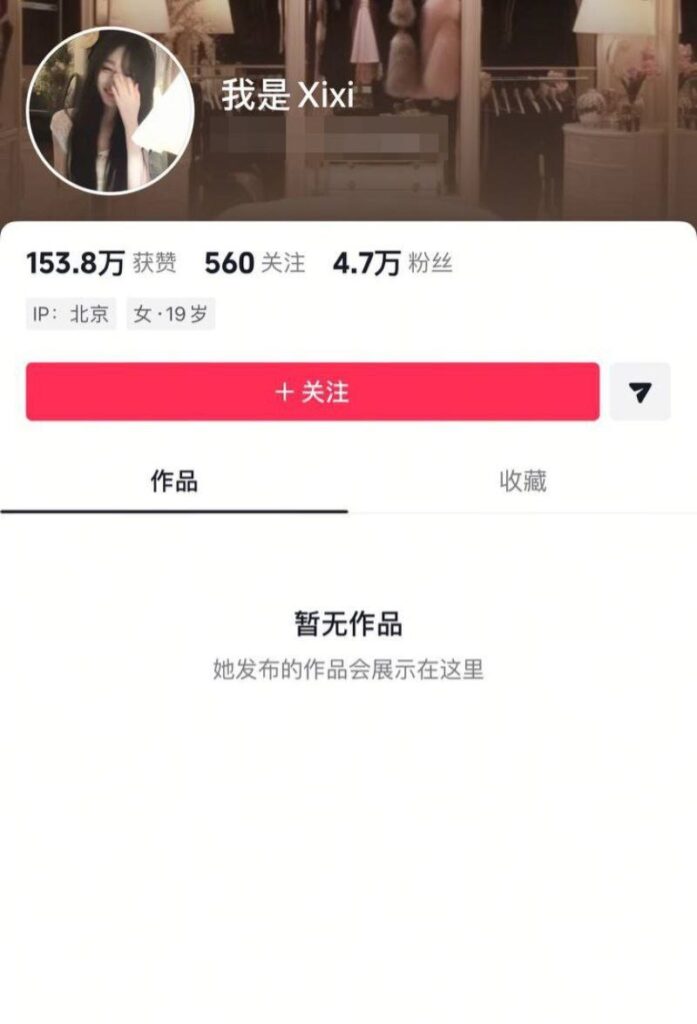Viewport: 697px width, 1024px height.
Task: View the 4.7万 粉丝 followers list
Action: (392, 263)
